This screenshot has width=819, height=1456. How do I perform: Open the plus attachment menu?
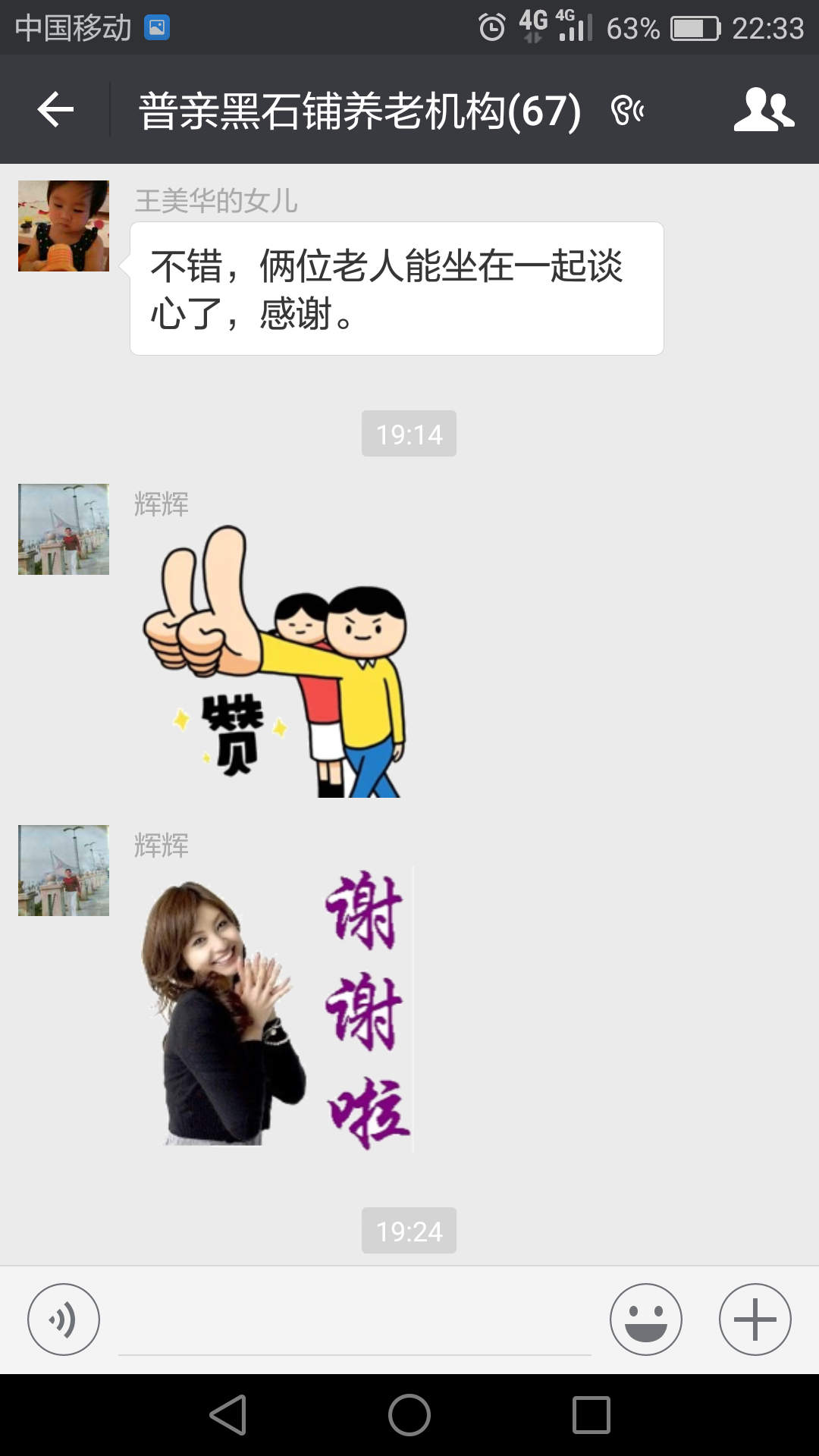(x=755, y=1319)
